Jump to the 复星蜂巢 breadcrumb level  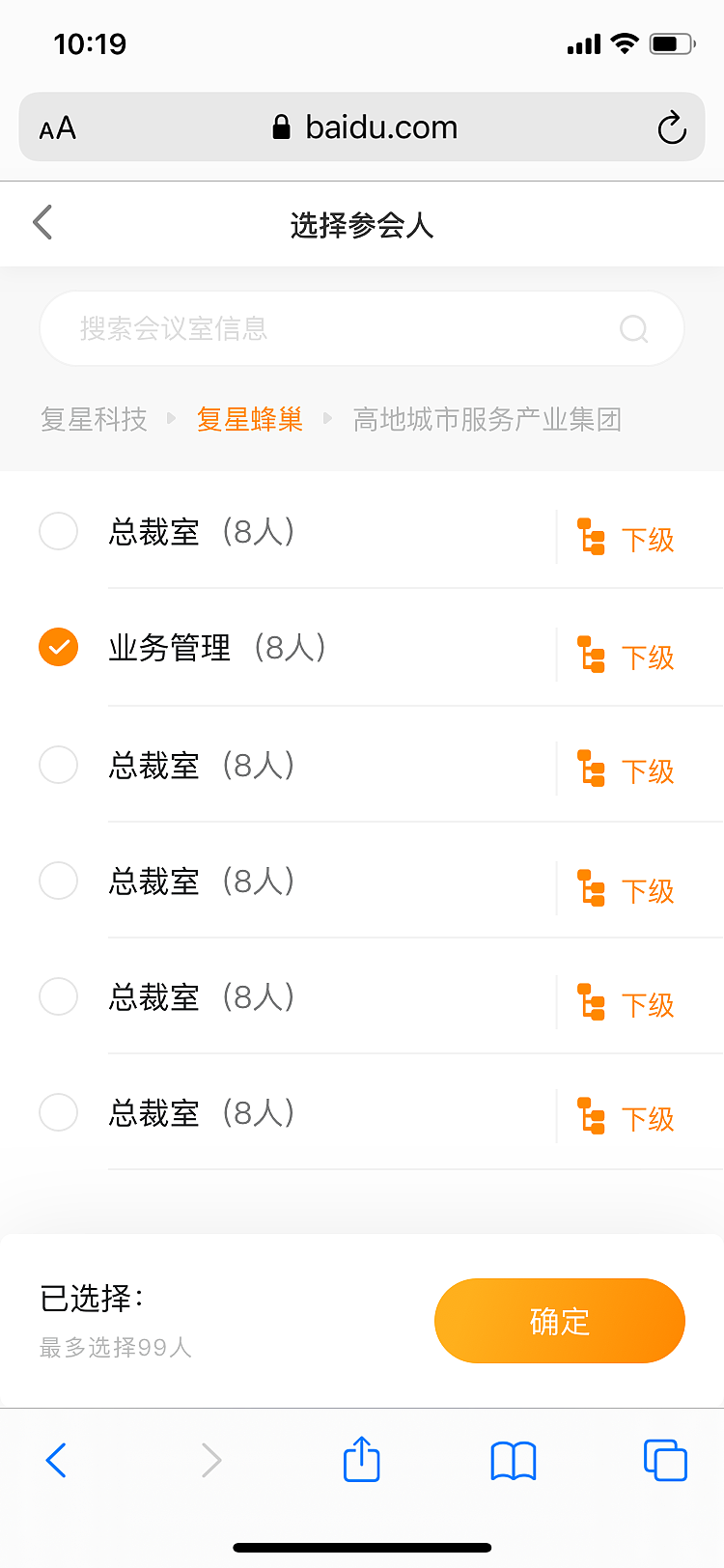click(250, 419)
